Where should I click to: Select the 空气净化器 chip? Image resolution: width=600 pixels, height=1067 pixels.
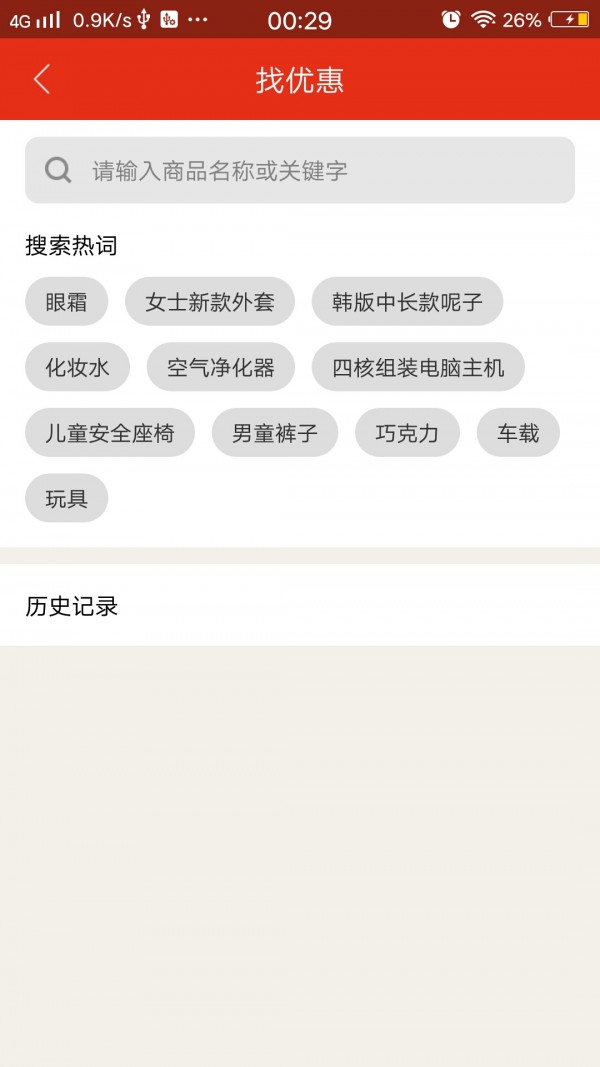220,368
